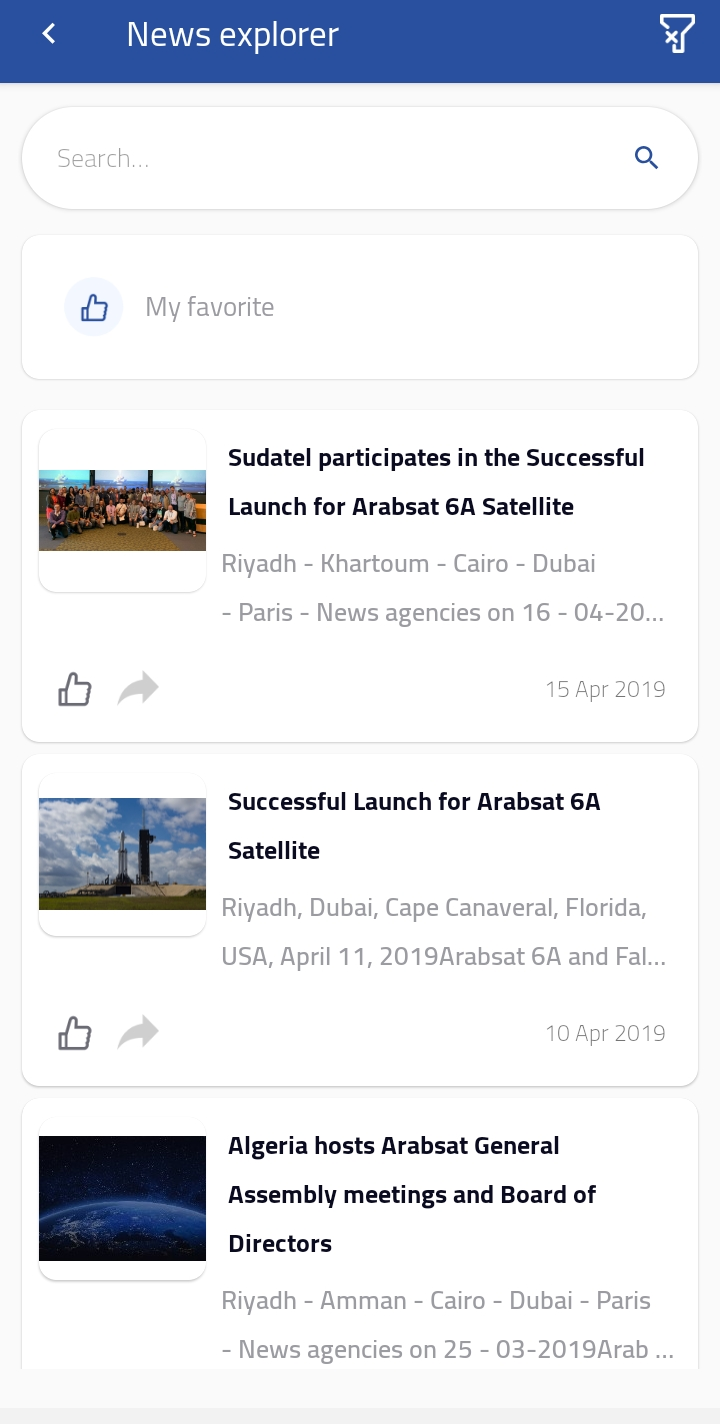This screenshot has height=1424, width=720.
Task: Open Algeria hosts Arabsat General Assembly article
Action: click(x=412, y=1194)
